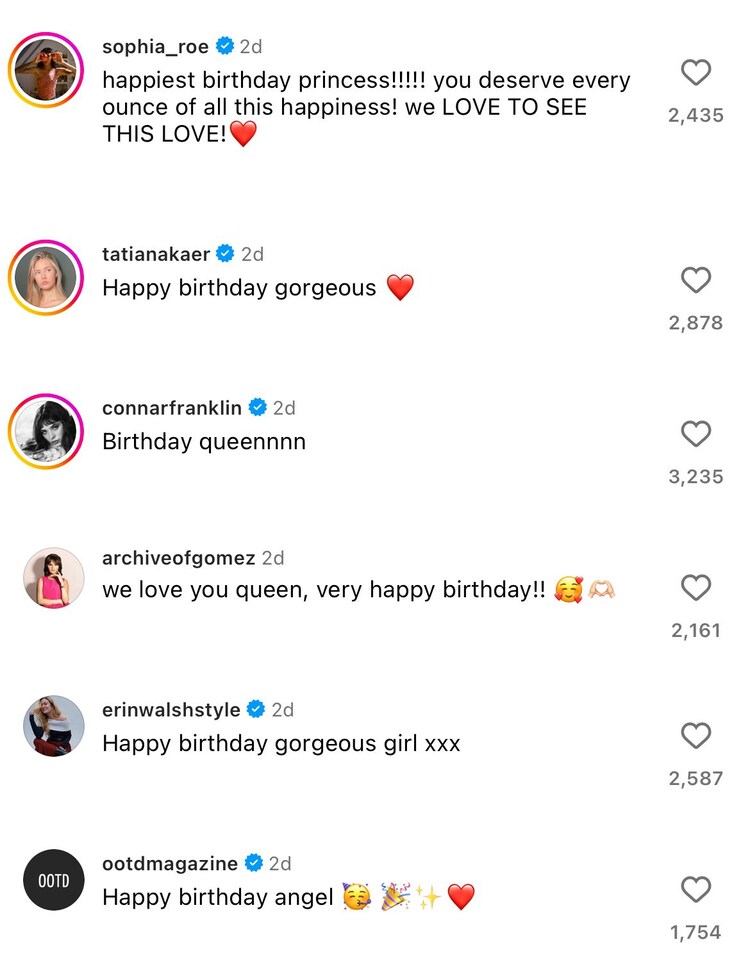Open archiveofgomez's profile via username
Image resolution: width=750 pixels, height=976 pixels.
click(x=176, y=558)
